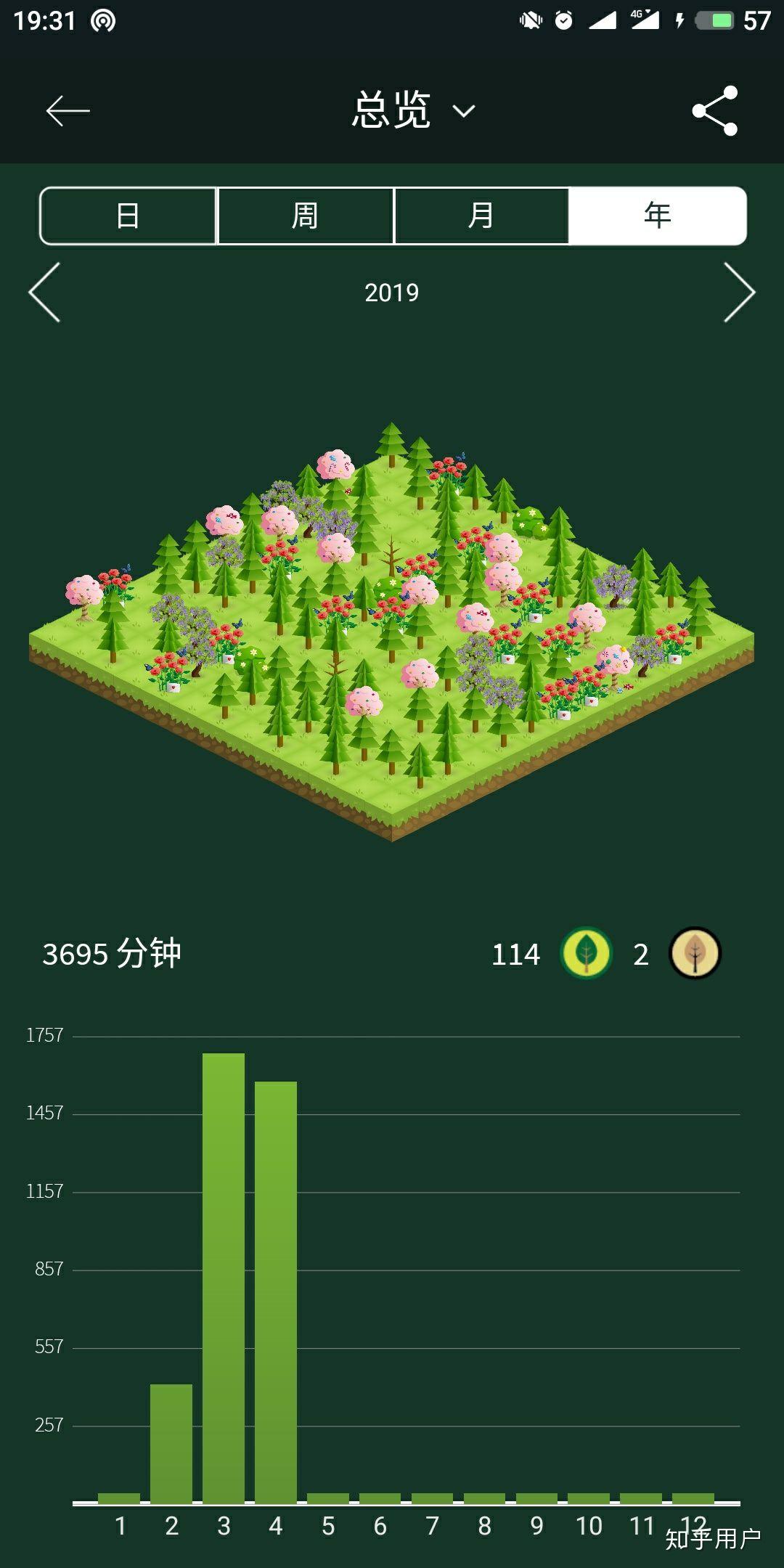Open the share options via share icon
Viewport: 784px width, 1568px height.
(714, 110)
